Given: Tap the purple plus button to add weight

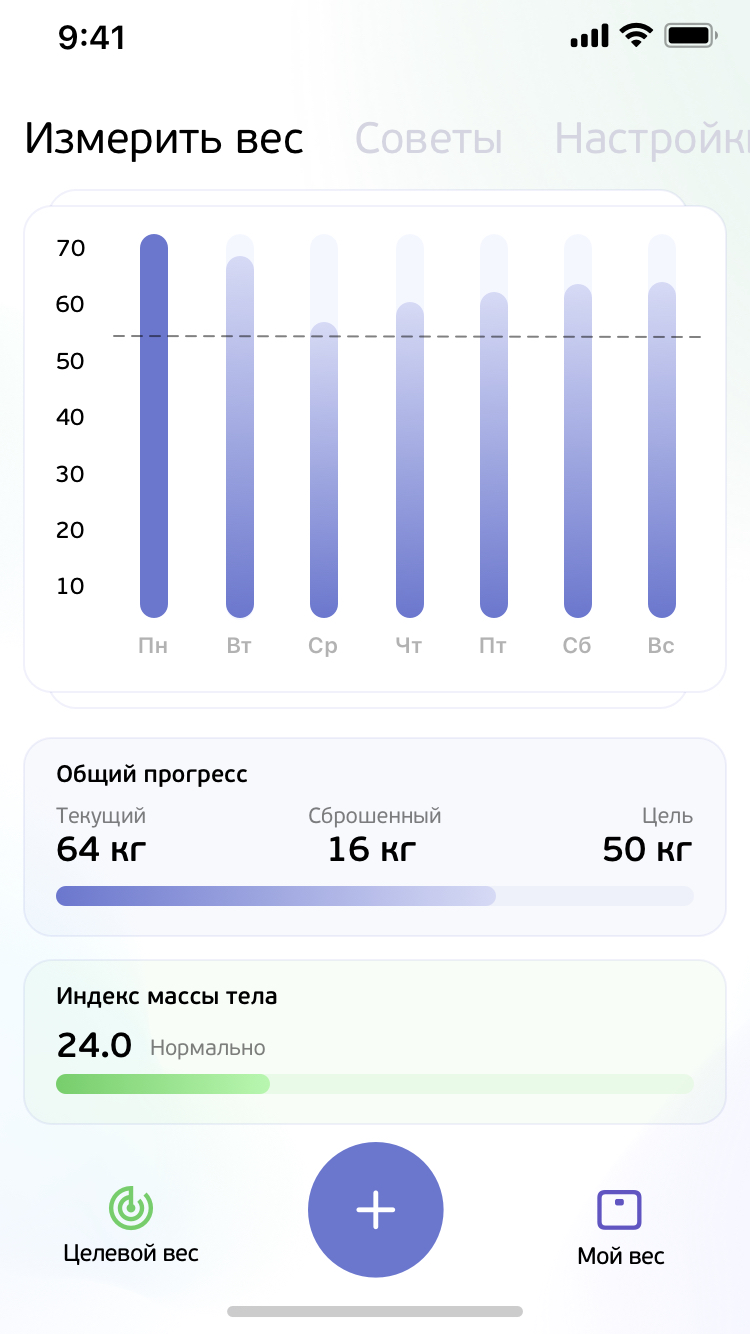Looking at the screenshot, I should (375, 1209).
